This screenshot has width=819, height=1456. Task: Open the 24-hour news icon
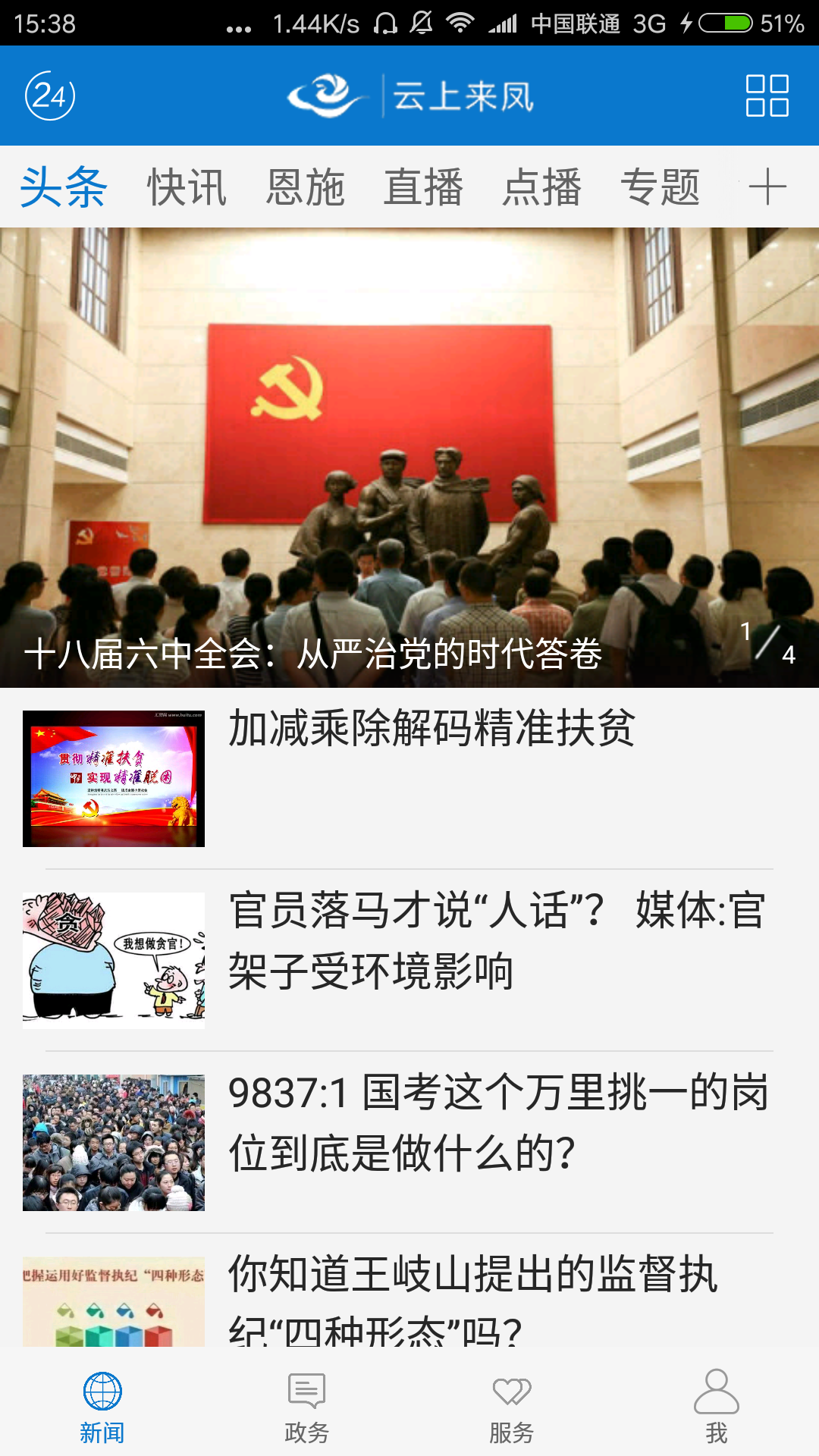click(x=50, y=96)
